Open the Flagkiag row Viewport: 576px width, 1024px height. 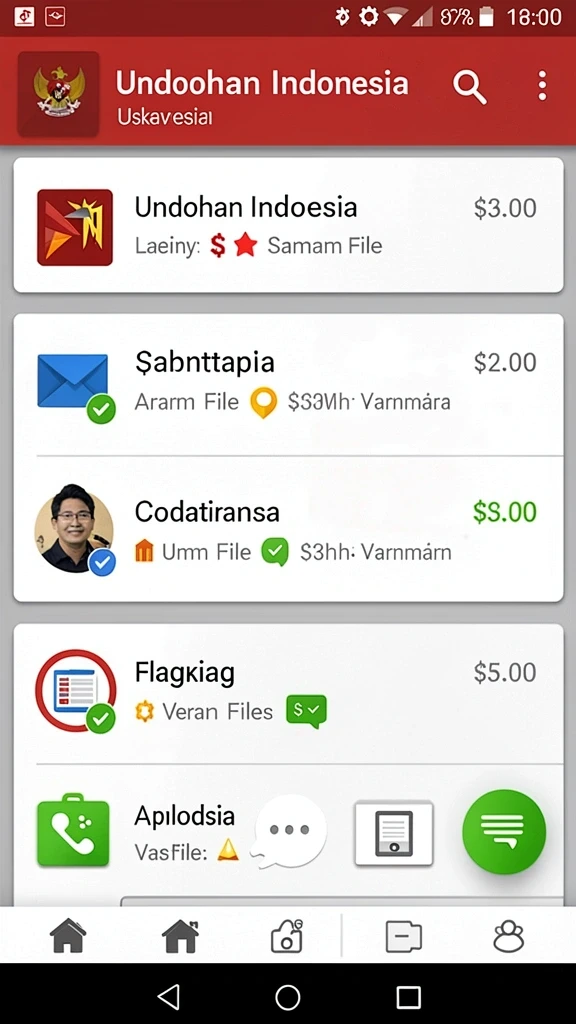[x=288, y=694]
